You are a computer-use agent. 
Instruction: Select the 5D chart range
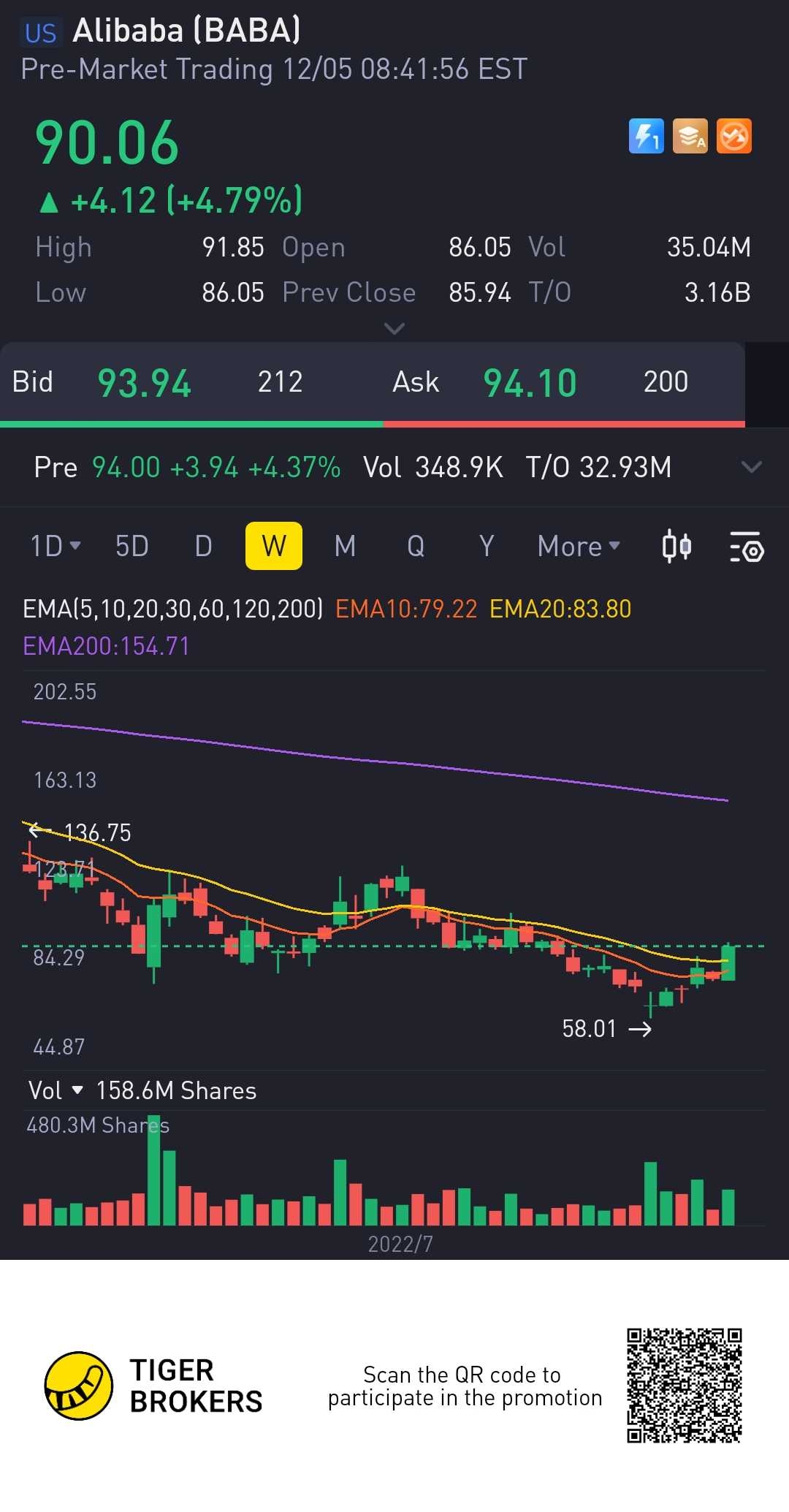point(131,546)
